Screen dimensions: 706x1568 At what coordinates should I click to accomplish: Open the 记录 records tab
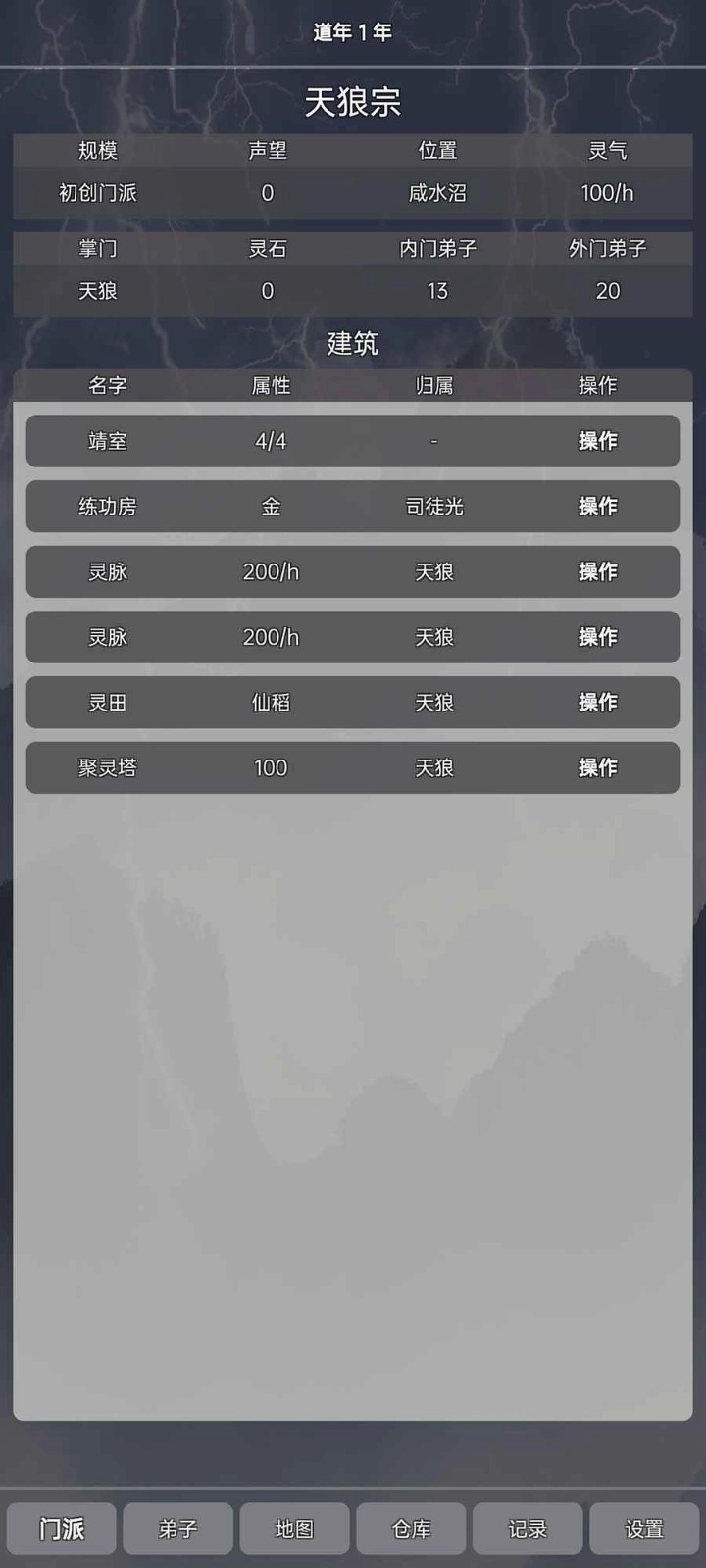point(527,1529)
